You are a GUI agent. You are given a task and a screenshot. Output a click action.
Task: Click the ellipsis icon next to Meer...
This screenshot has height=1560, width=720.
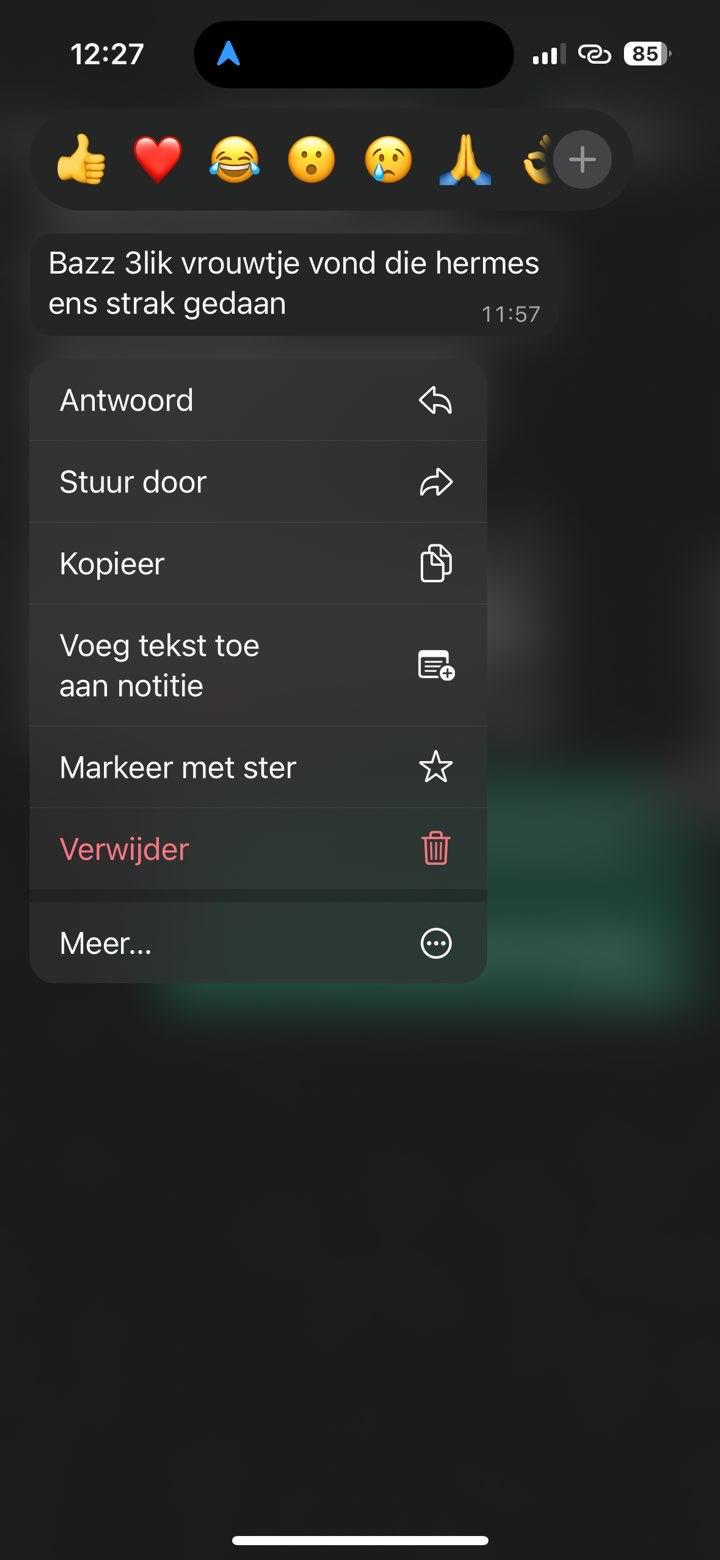pos(435,942)
